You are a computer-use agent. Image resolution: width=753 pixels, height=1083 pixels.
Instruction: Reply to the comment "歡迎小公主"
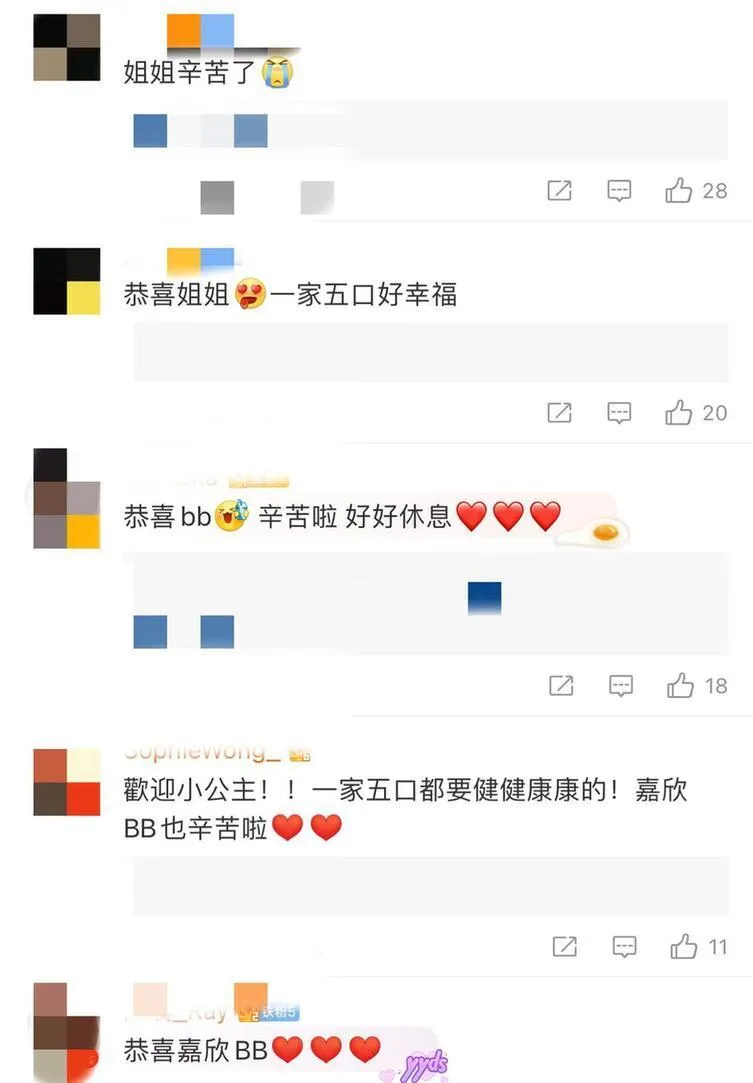[x=624, y=945]
